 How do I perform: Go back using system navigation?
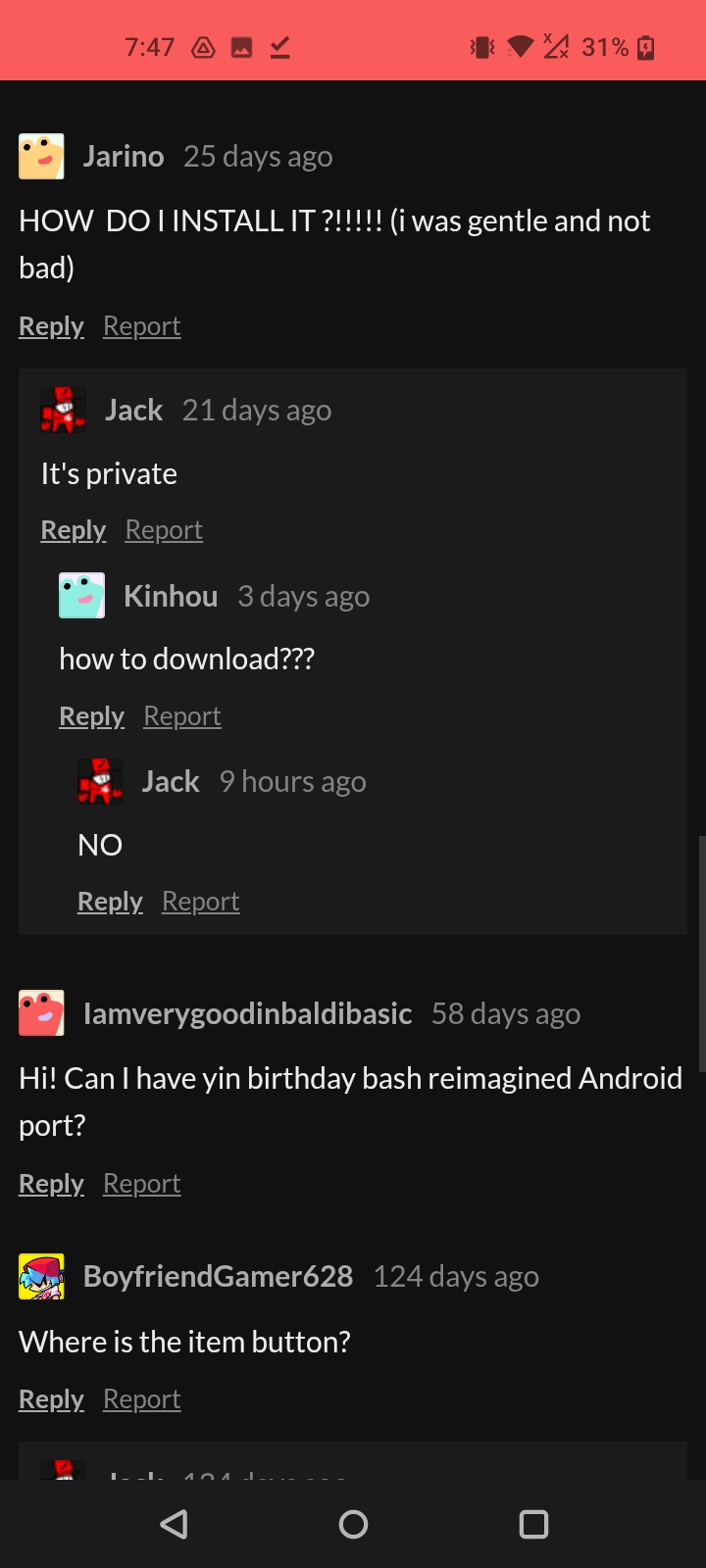[x=175, y=1524]
